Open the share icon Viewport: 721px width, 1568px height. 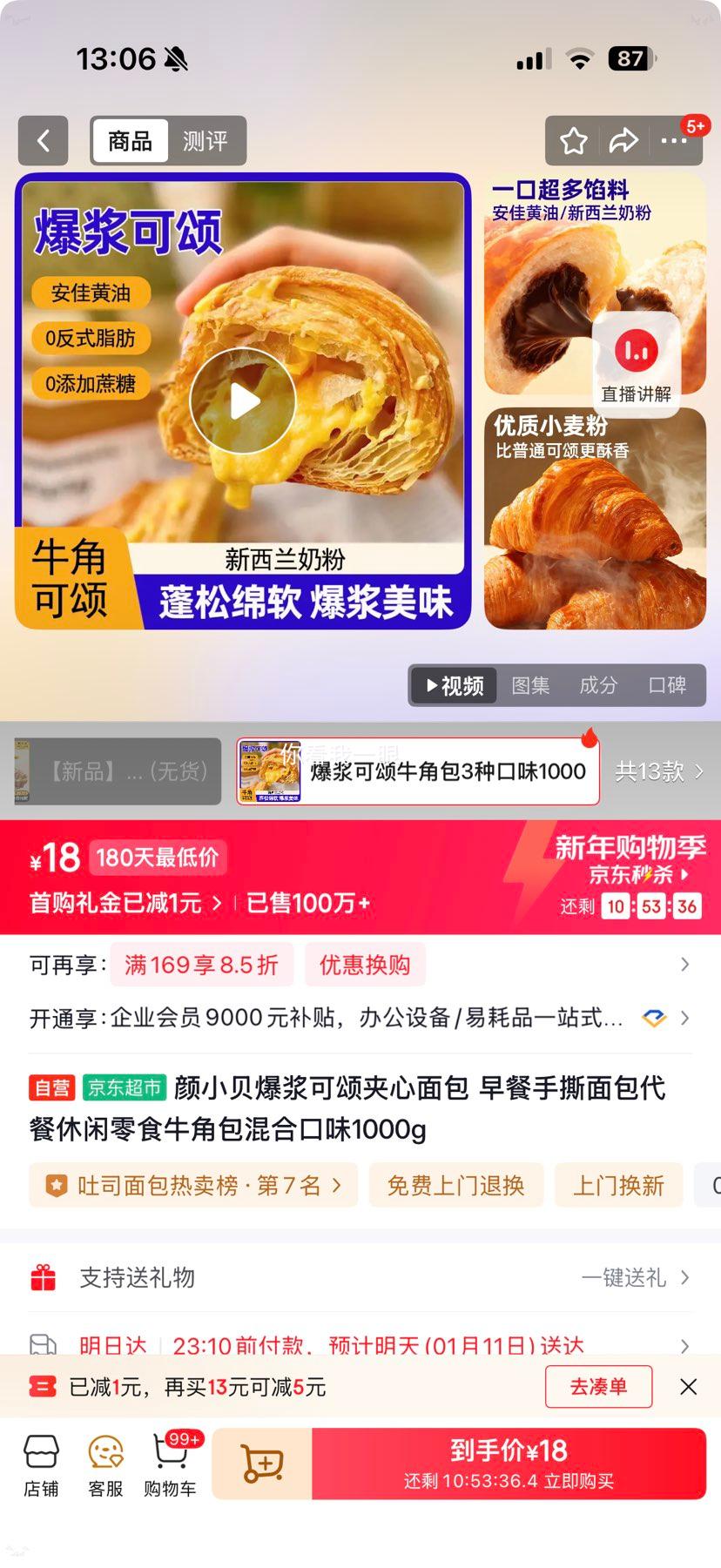pos(624,140)
